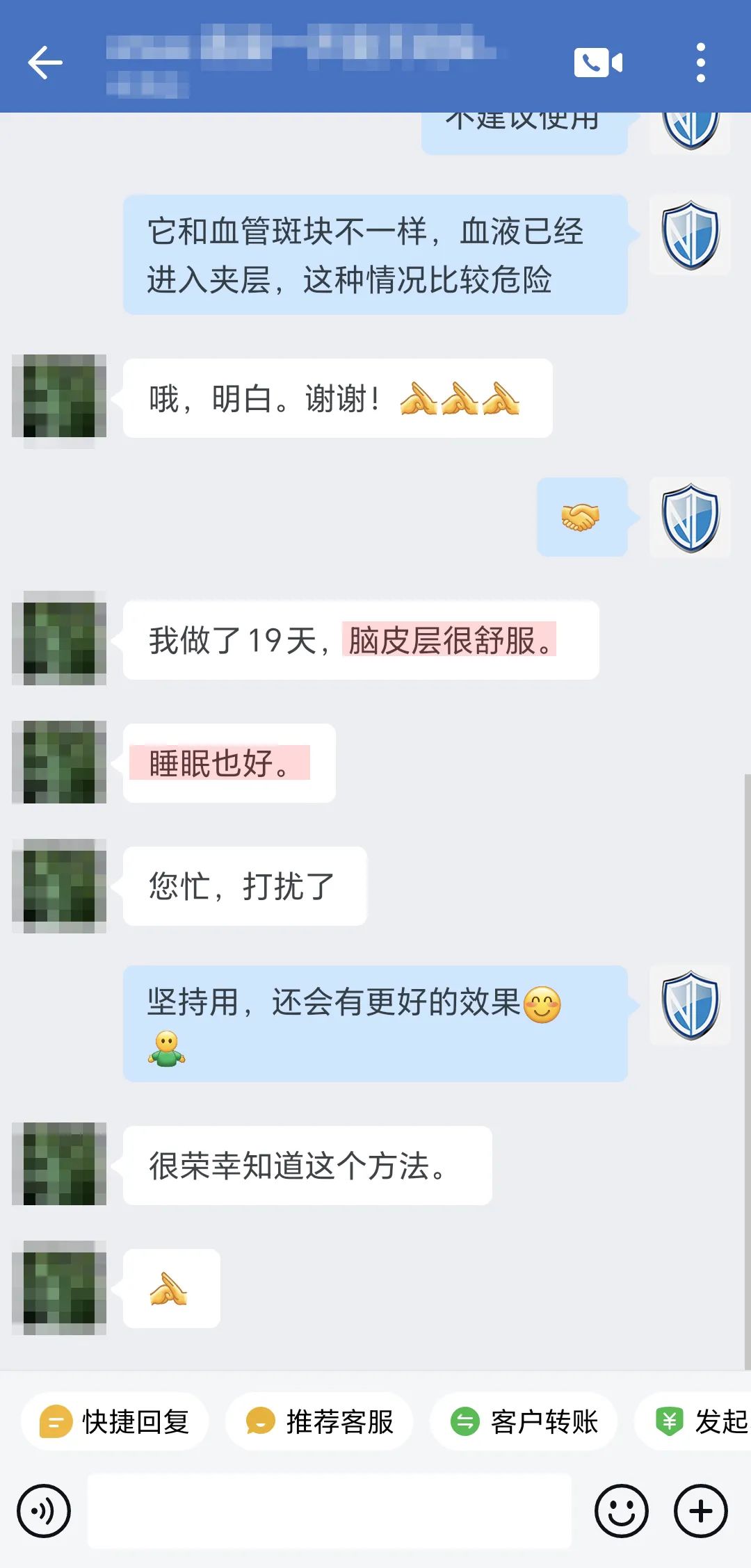Go back using the arrow

click(45, 63)
